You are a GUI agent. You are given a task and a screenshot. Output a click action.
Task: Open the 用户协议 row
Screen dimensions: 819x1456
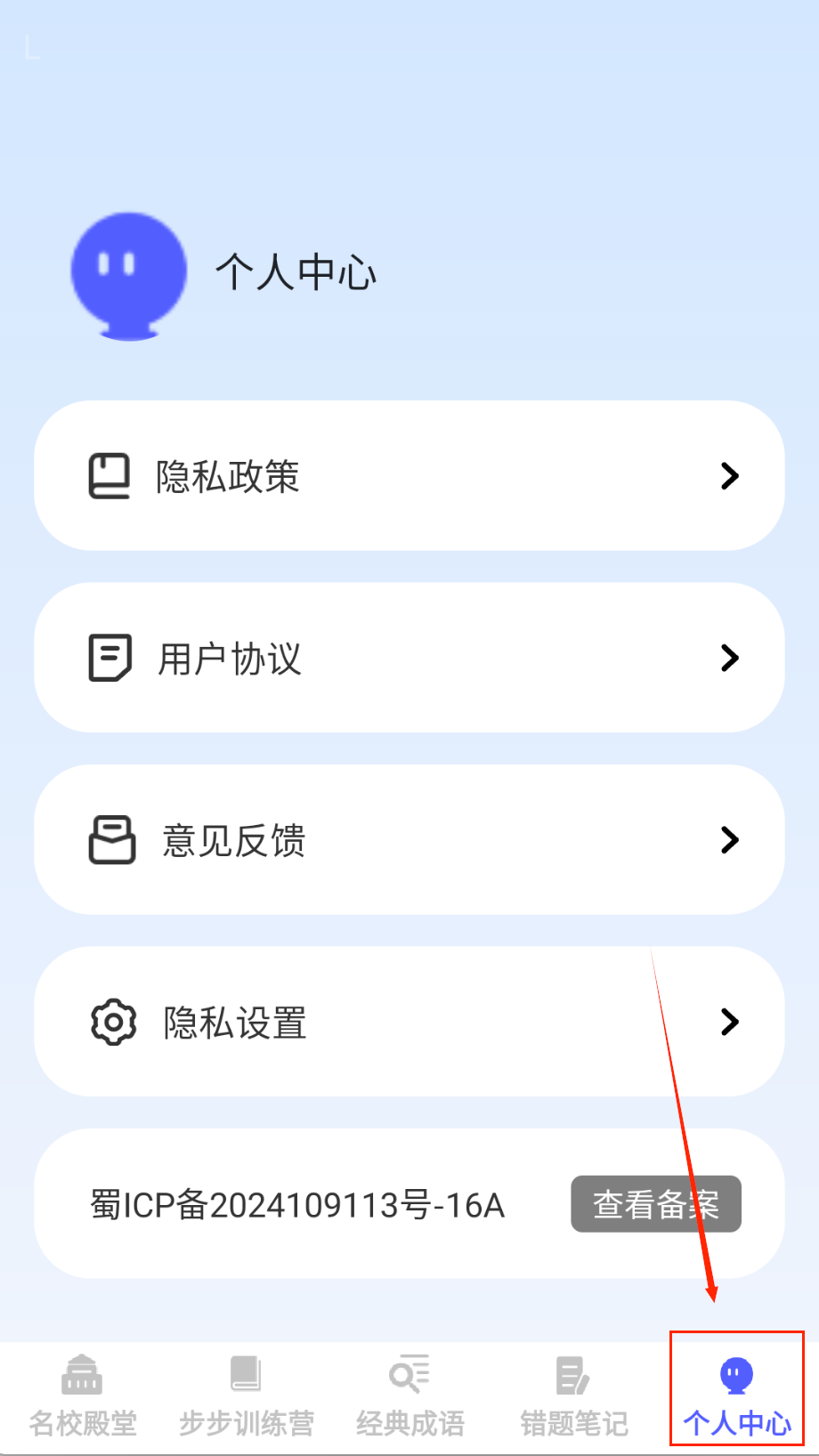pyautogui.click(x=409, y=658)
